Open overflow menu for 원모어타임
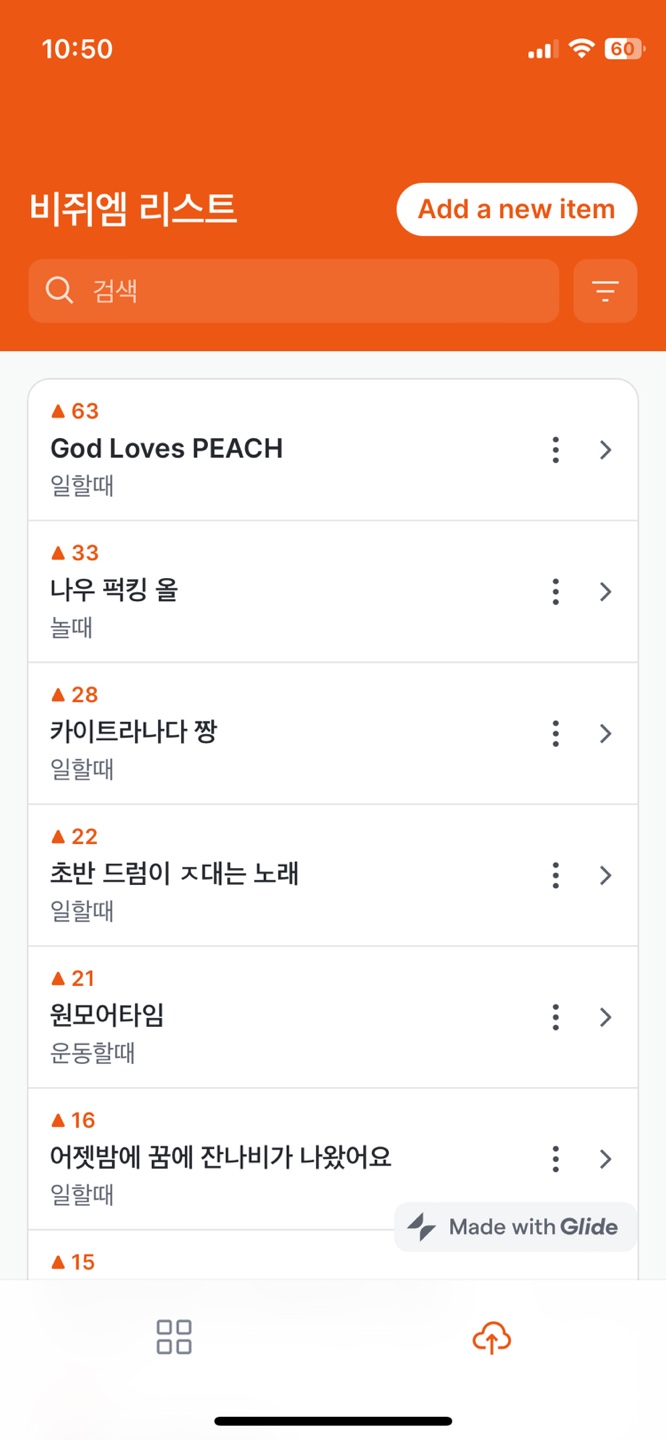 point(555,1018)
